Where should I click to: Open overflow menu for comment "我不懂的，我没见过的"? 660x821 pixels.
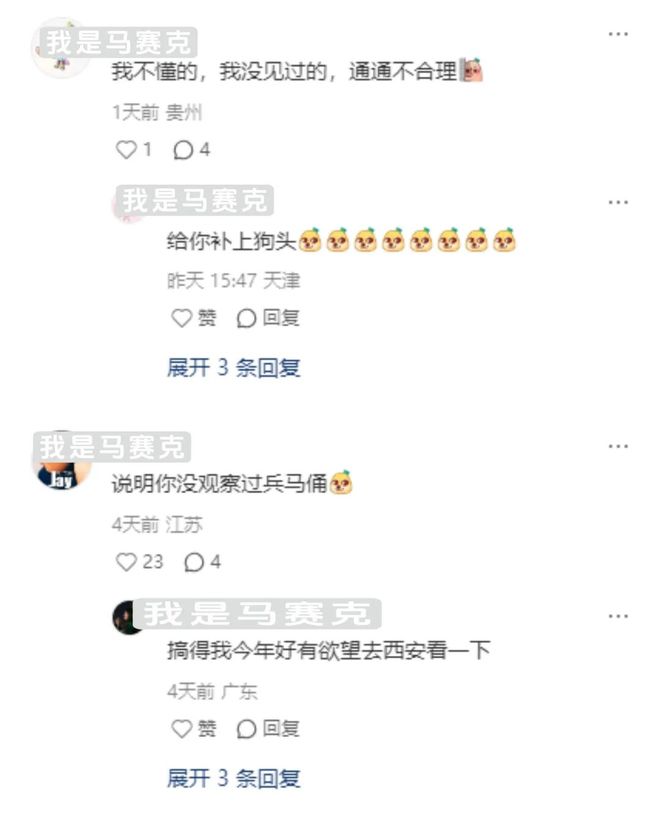coord(619,35)
